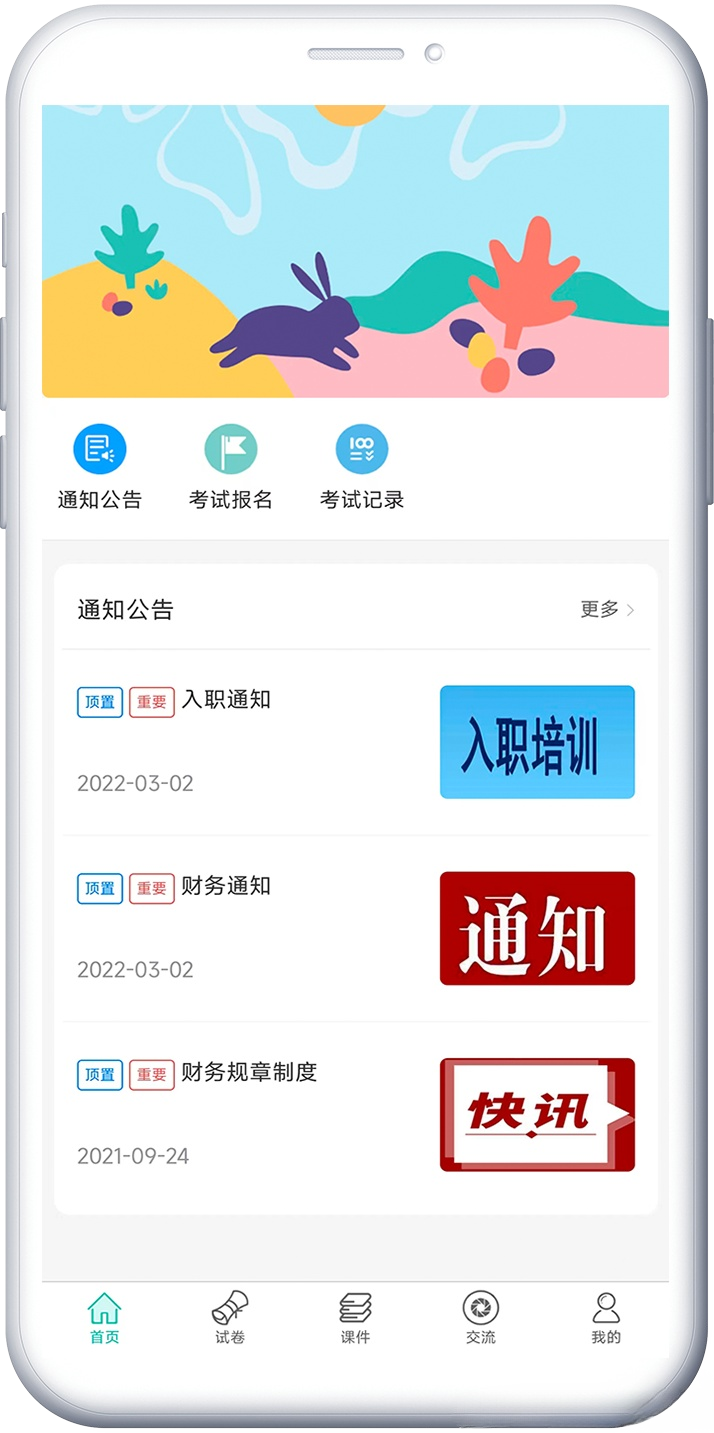Screen dimensions: 714x1433
Task: Tap the top banner illustration
Action: [355, 251]
